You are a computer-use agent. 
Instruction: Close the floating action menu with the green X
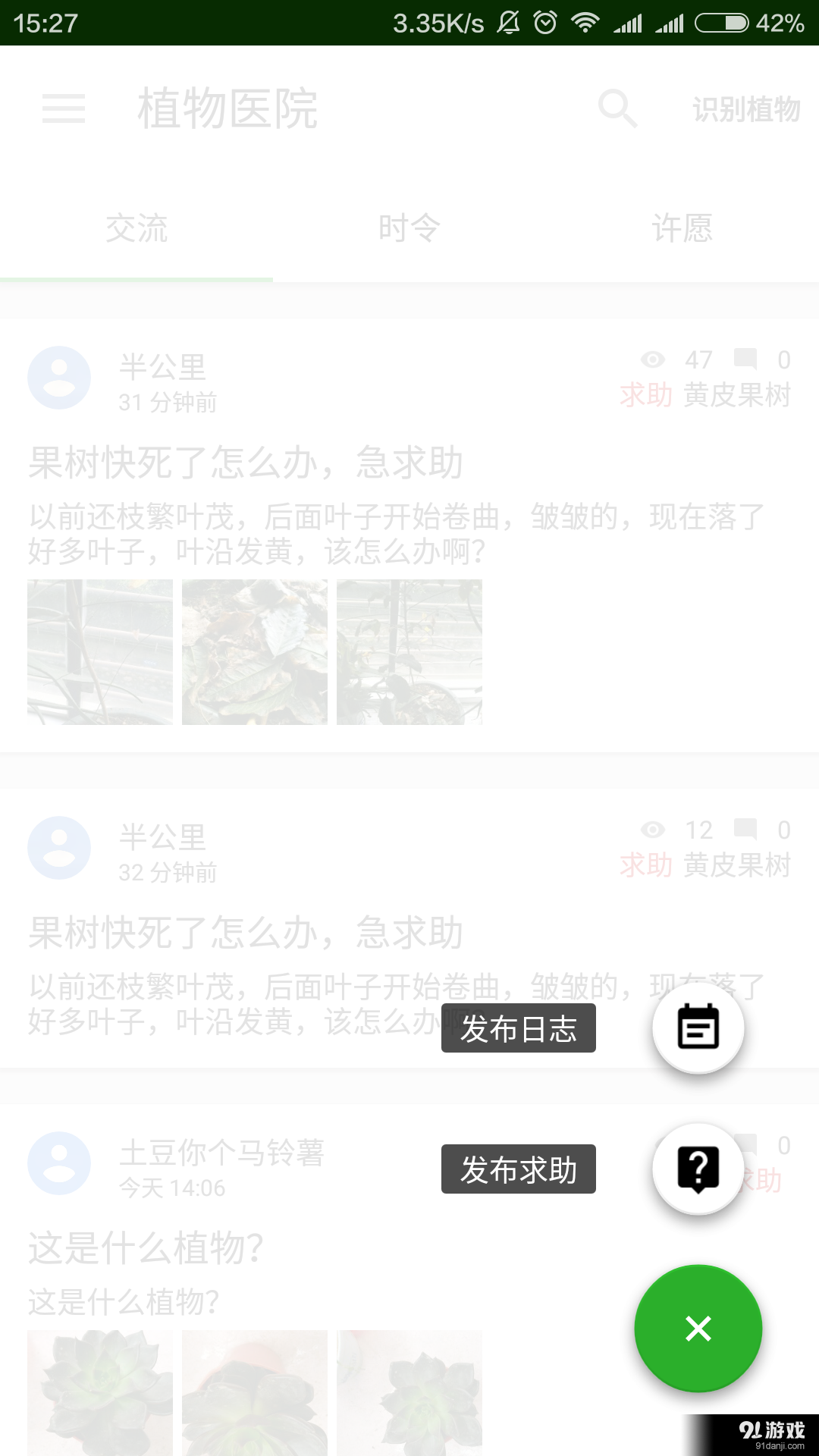[698, 1329]
